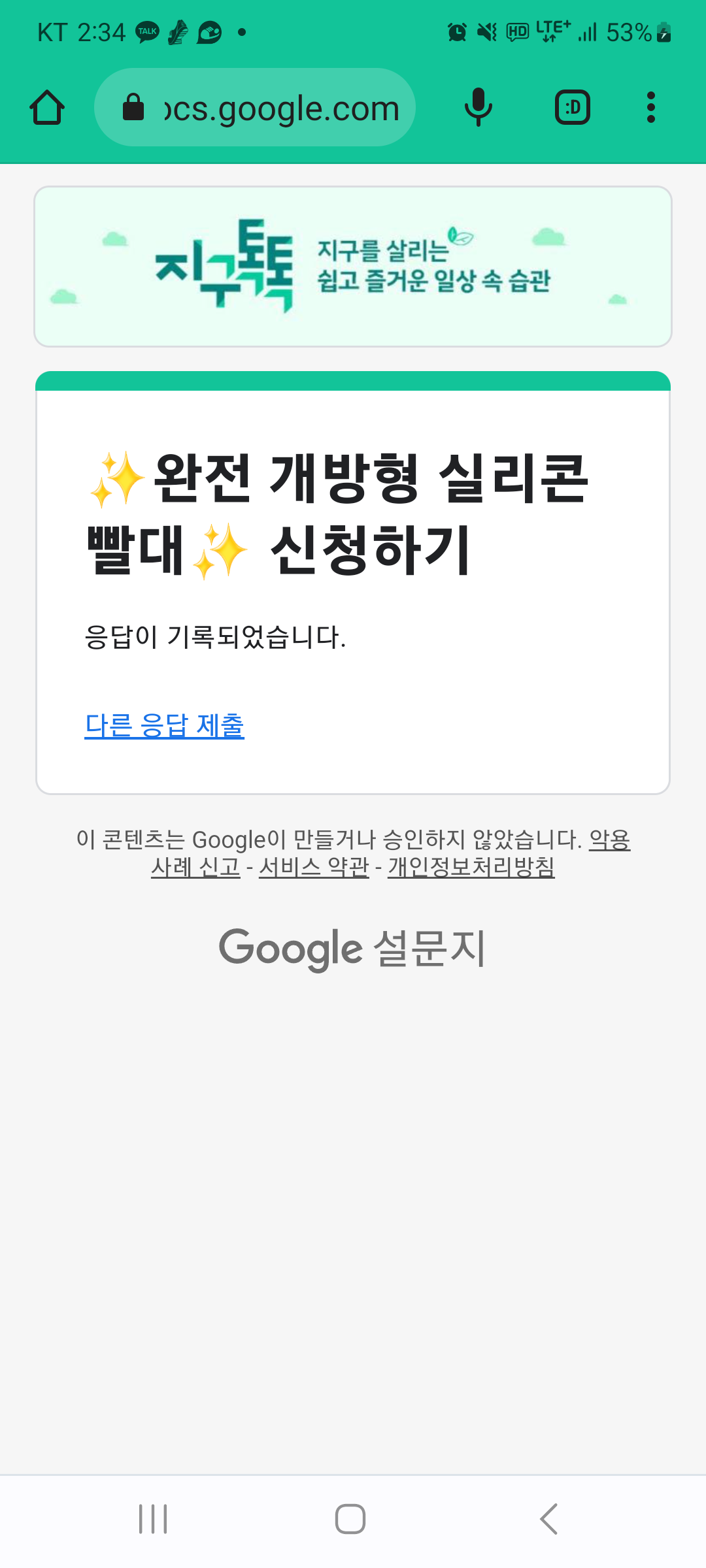Open the browser overflow menu
This screenshot has width=706, height=1568.
coord(650,108)
